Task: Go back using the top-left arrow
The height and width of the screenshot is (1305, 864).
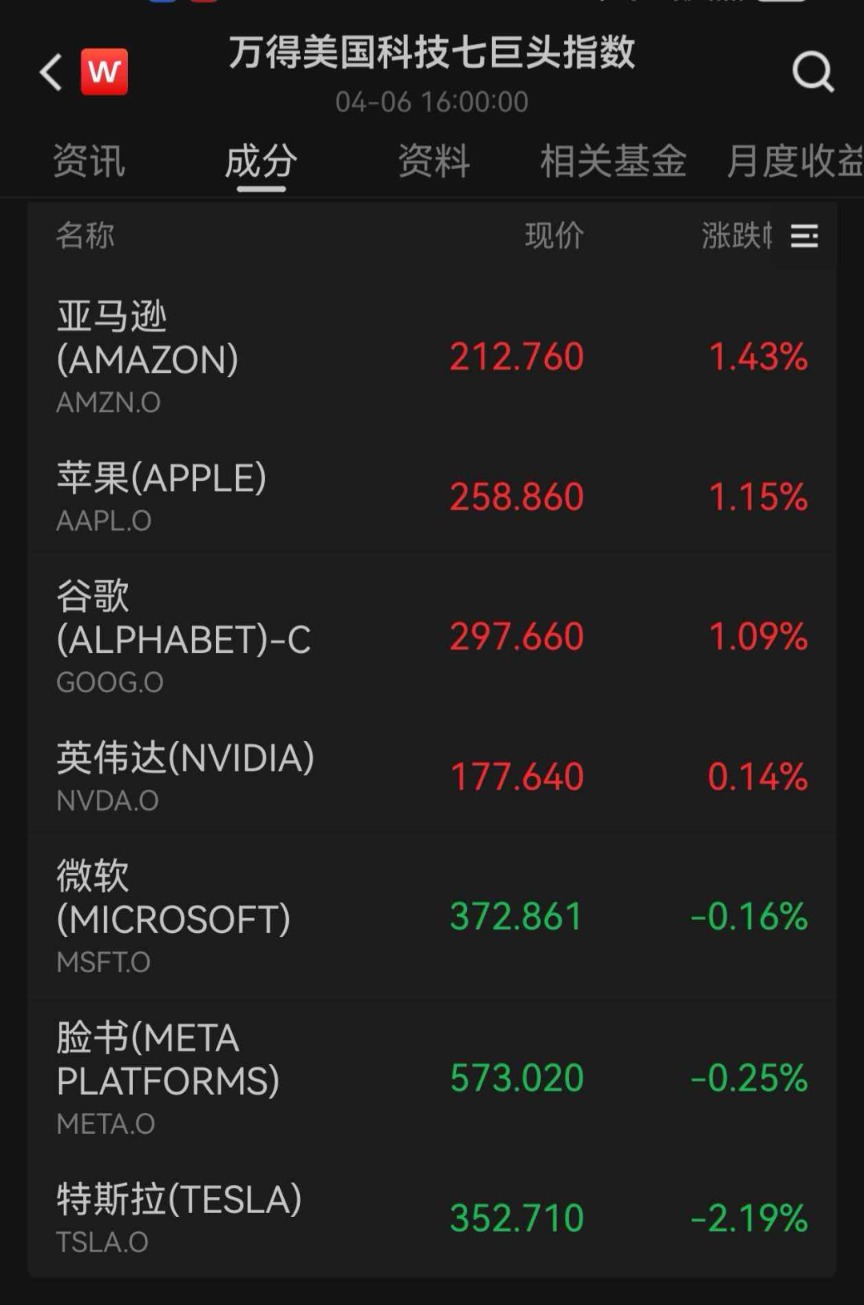Action: [50, 73]
